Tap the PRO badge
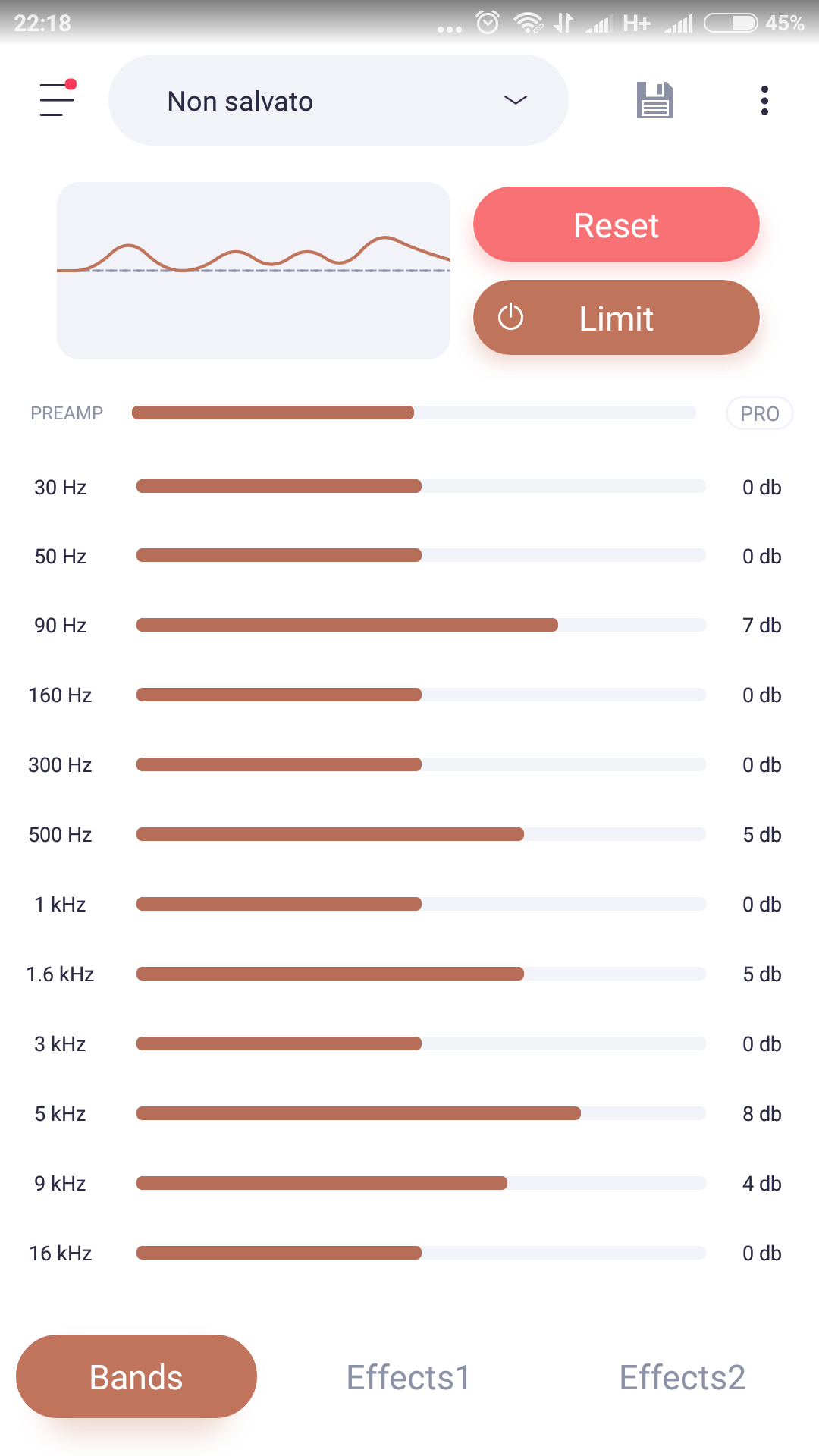The height and width of the screenshot is (1456, 819). [760, 413]
